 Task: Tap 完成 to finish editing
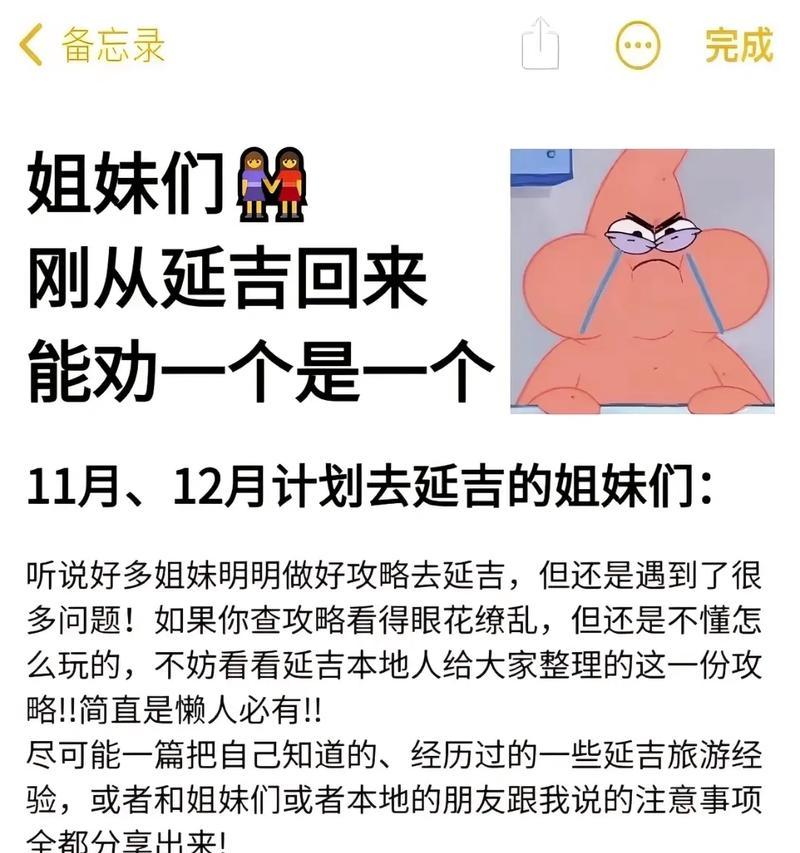tap(738, 45)
